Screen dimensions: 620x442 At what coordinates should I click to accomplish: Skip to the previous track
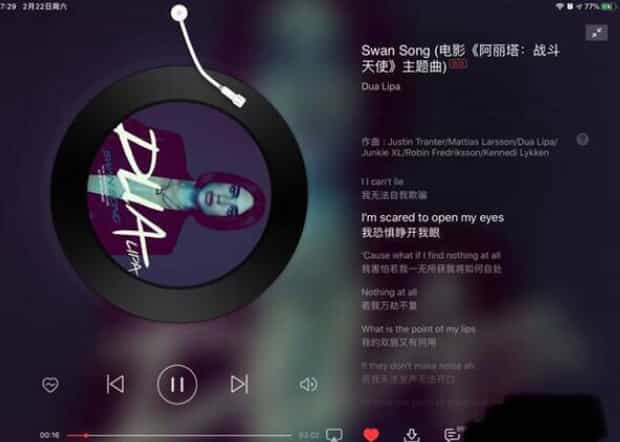pos(116,384)
